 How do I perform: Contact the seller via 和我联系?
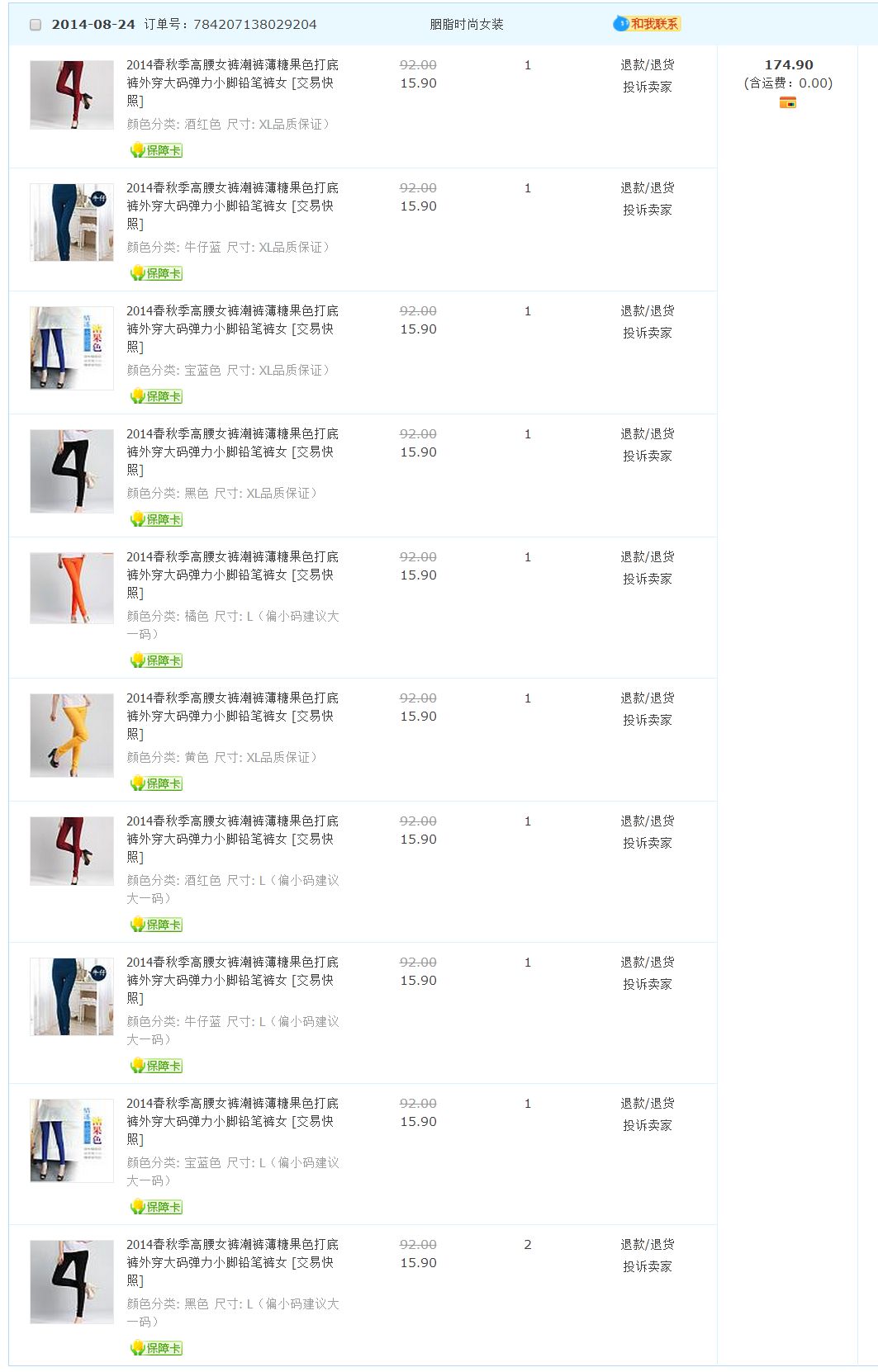click(647, 24)
